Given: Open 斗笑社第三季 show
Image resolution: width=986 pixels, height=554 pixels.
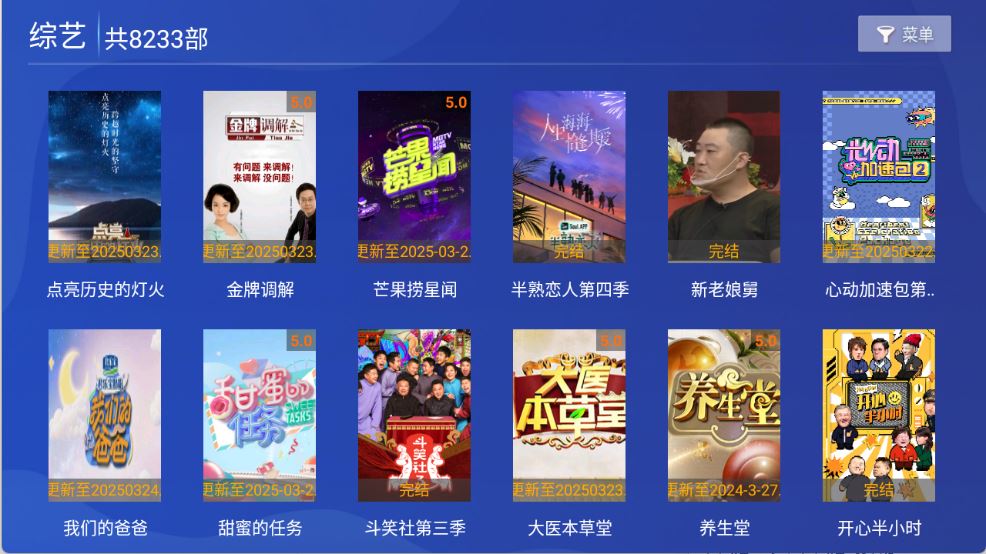Looking at the screenshot, I should tap(415, 415).
